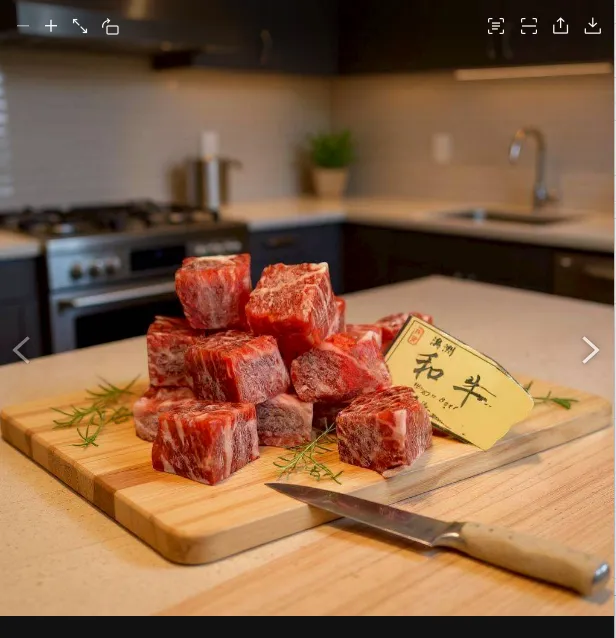Screen dimensions: 616x638
Task: Share this image
Action: pos(561,26)
